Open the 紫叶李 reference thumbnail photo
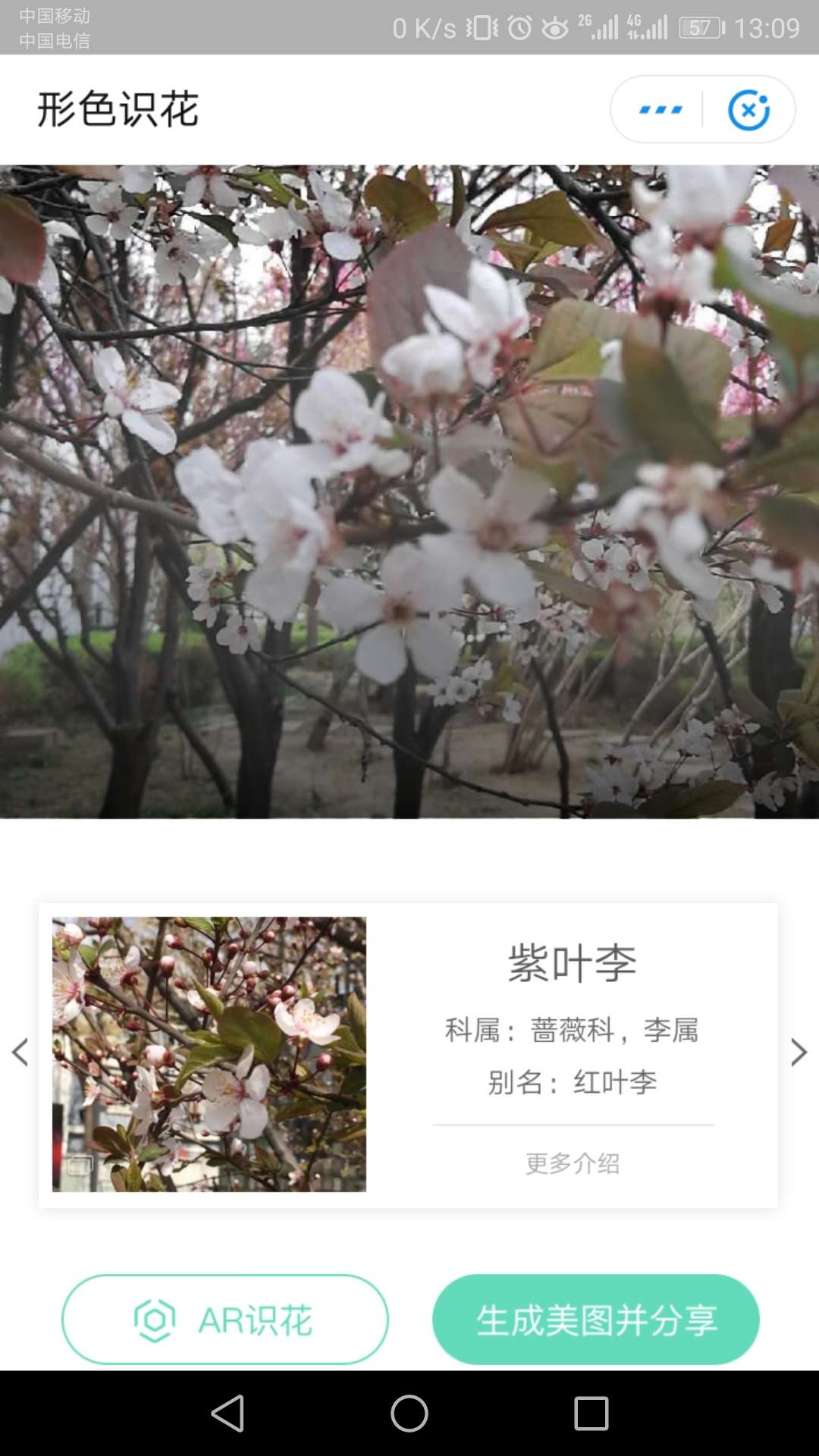This screenshot has height=1456, width=819. point(209,1054)
